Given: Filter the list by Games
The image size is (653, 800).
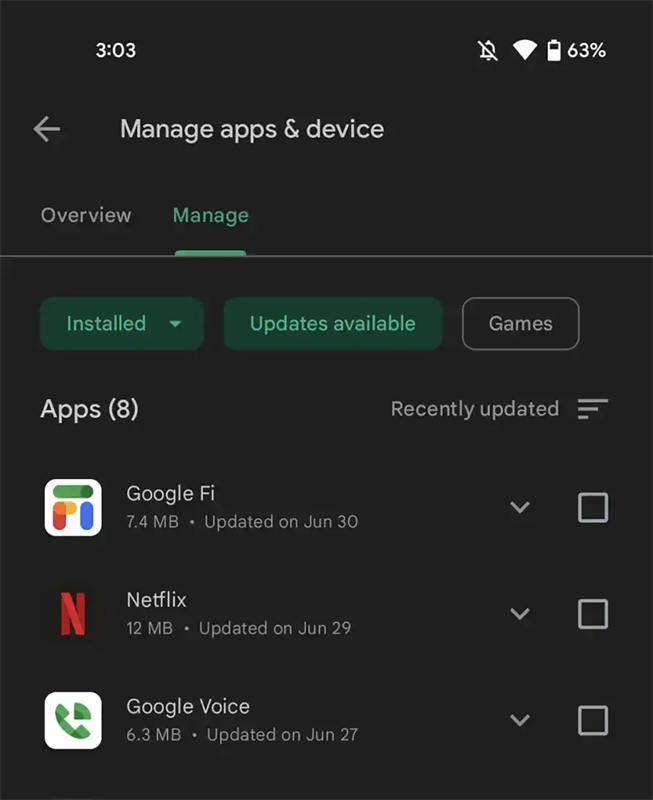Looking at the screenshot, I should coord(520,324).
